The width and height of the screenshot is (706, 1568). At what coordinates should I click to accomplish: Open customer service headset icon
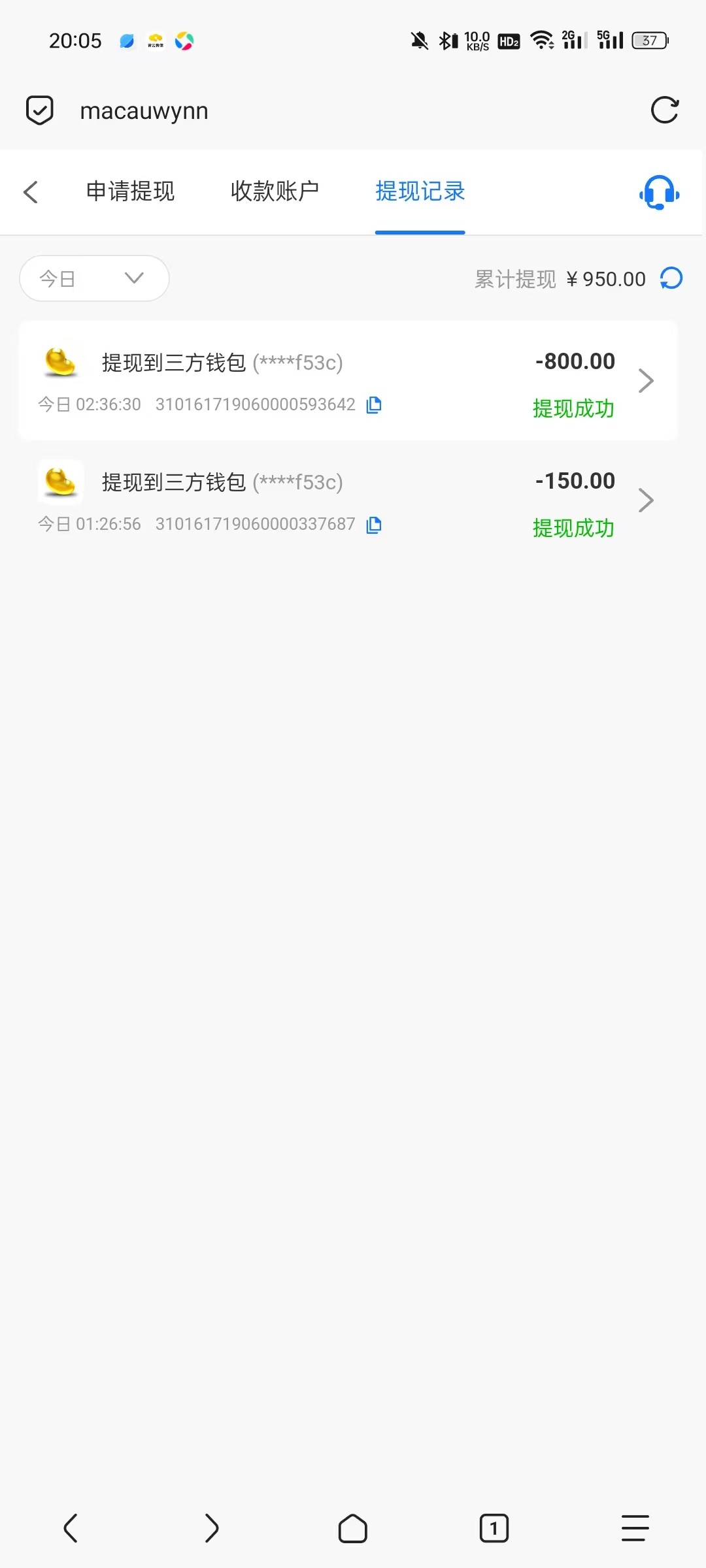pyautogui.click(x=659, y=192)
